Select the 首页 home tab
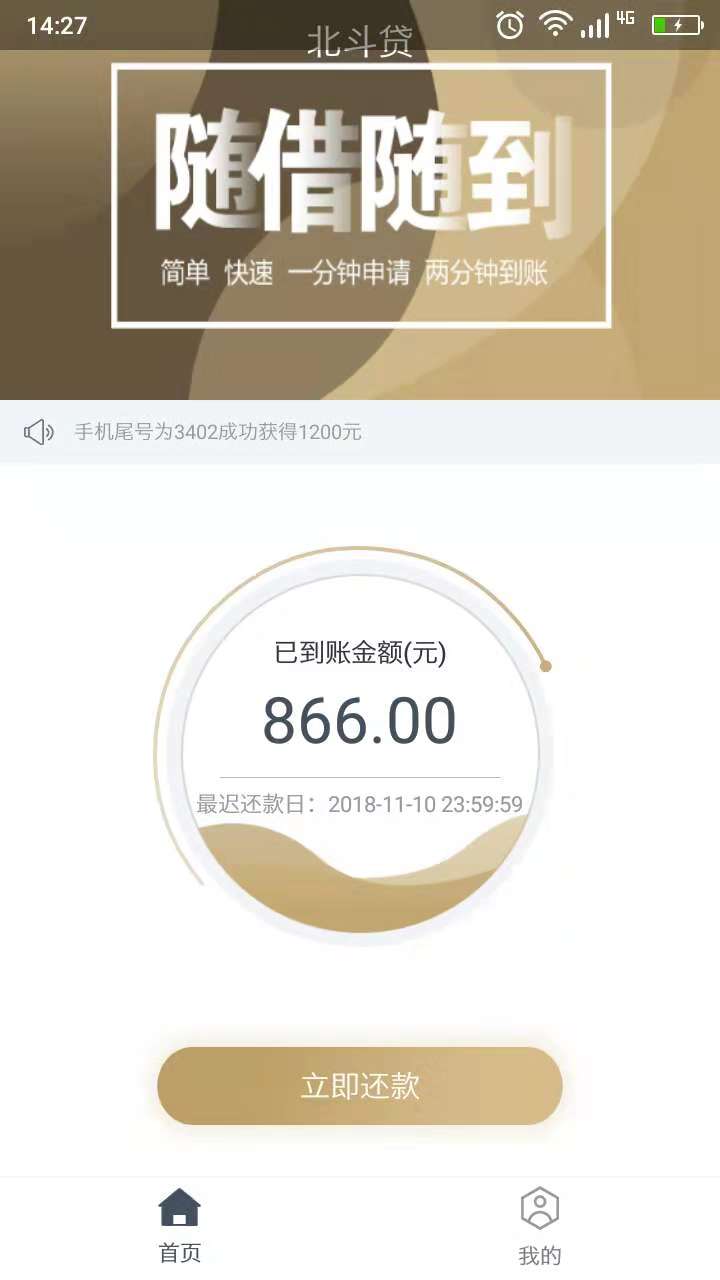The height and width of the screenshot is (1280, 720). pos(180,1228)
